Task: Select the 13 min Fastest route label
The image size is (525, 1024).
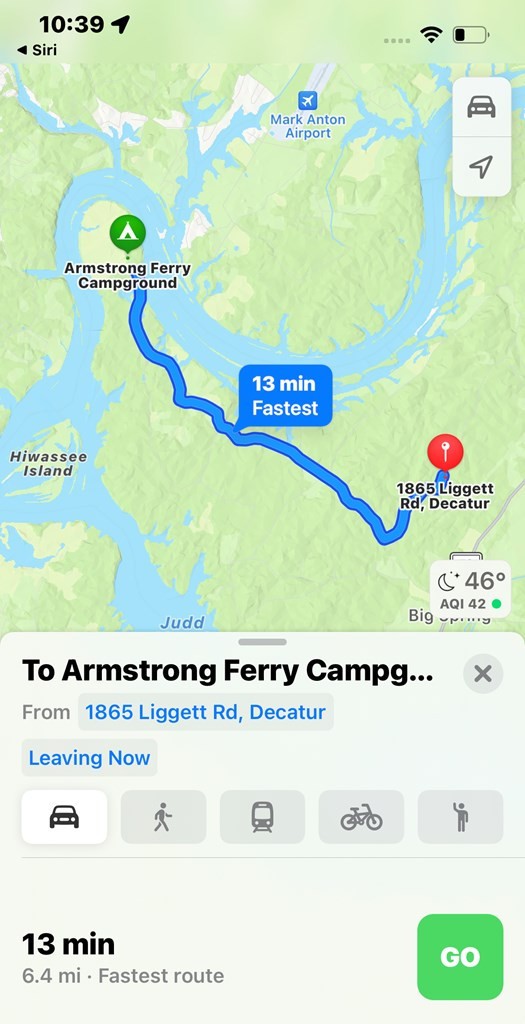Action: (x=285, y=396)
